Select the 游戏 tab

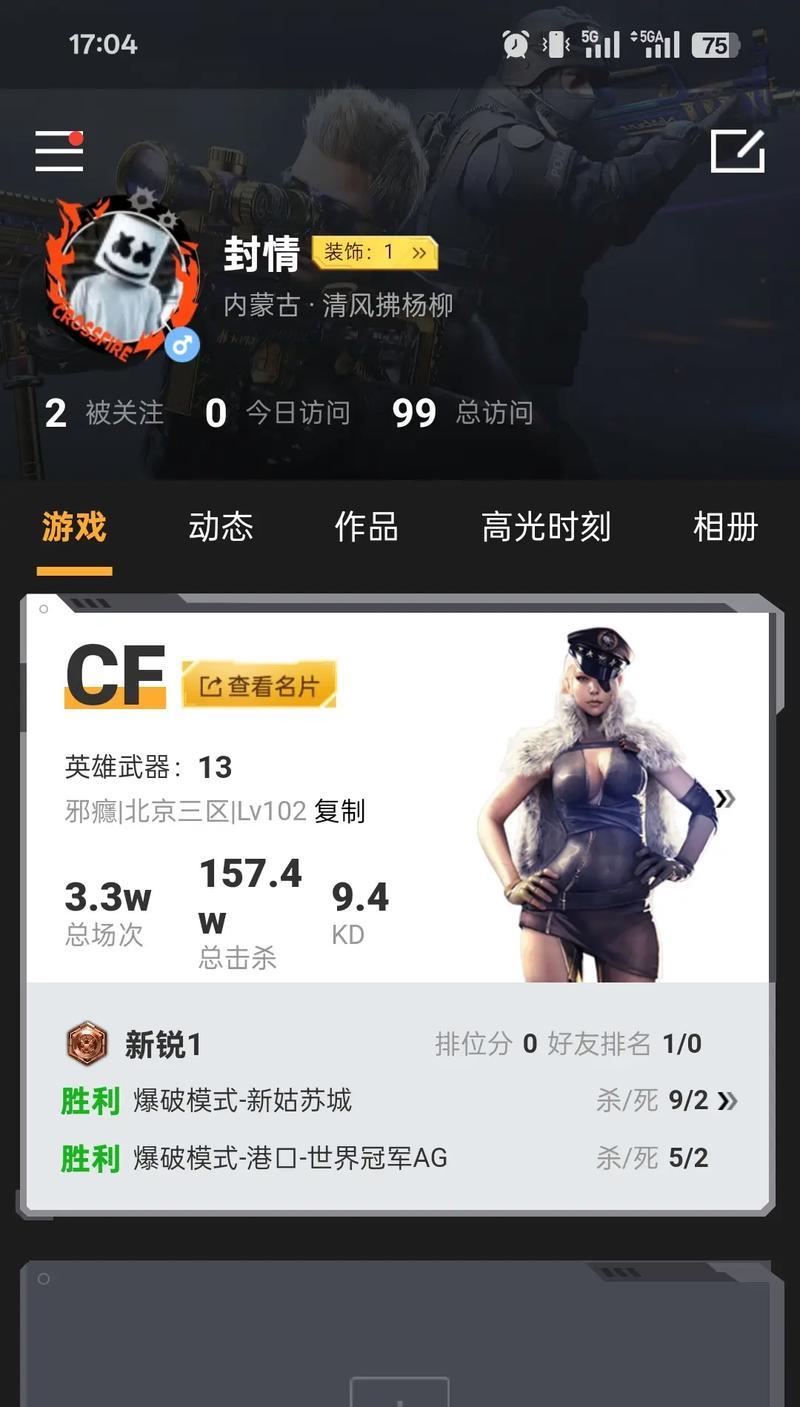[x=74, y=527]
